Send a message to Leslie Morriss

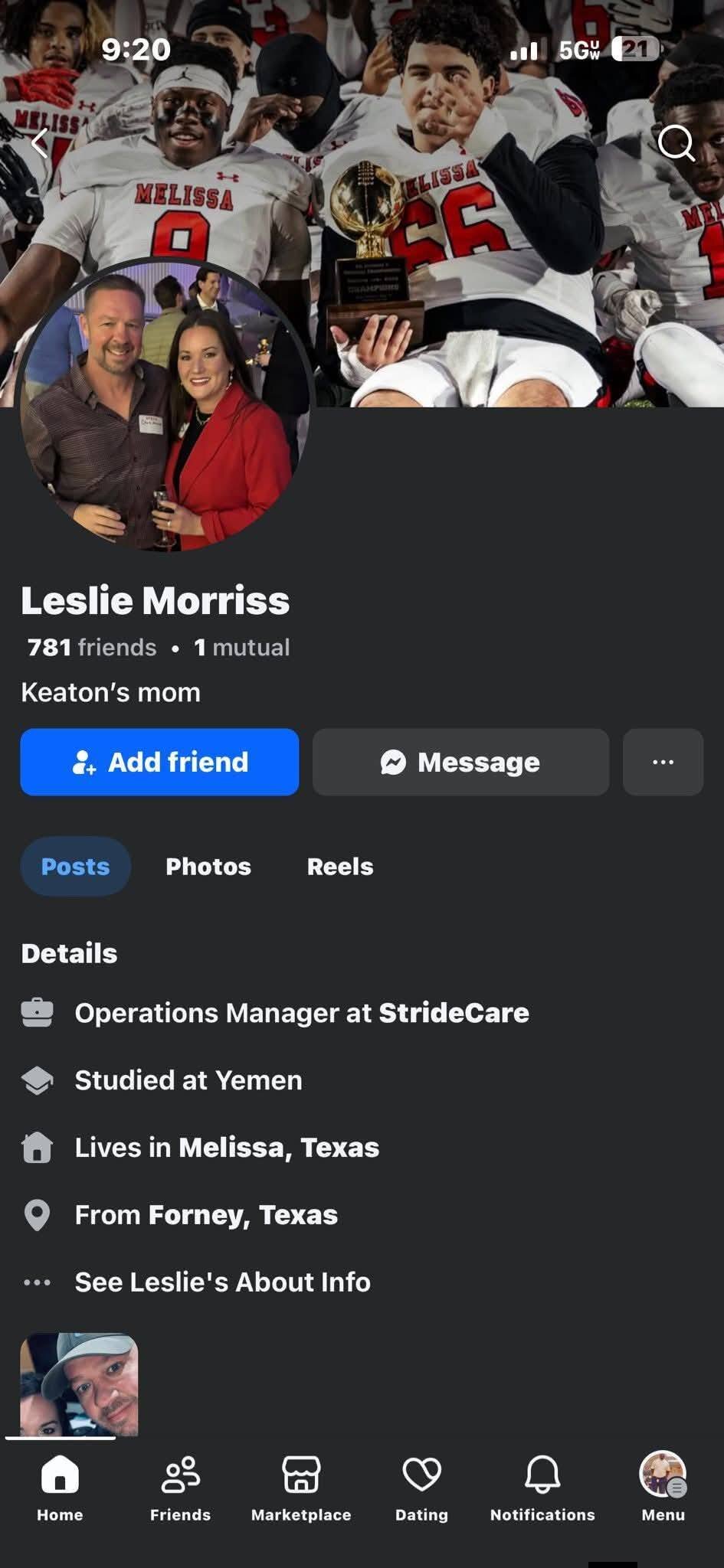click(x=460, y=762)
